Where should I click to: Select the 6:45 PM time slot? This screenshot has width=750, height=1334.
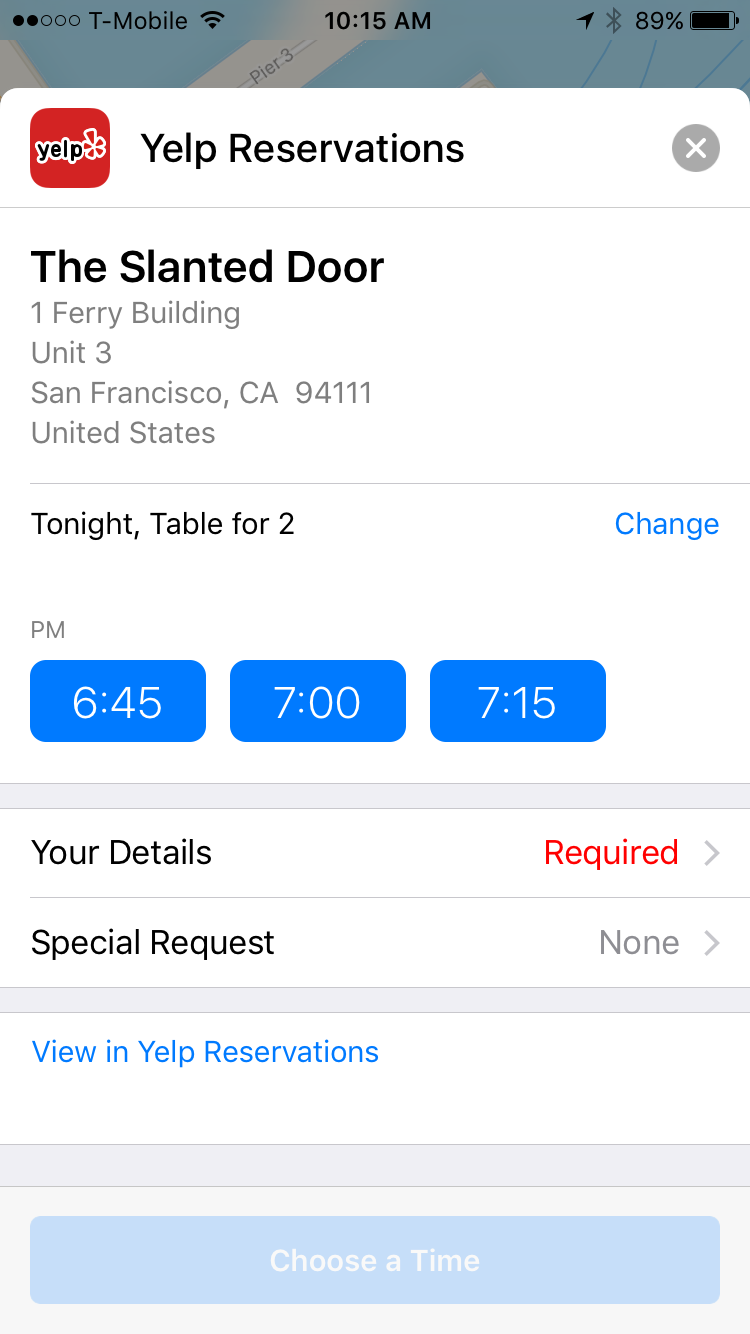click(118, 701)
